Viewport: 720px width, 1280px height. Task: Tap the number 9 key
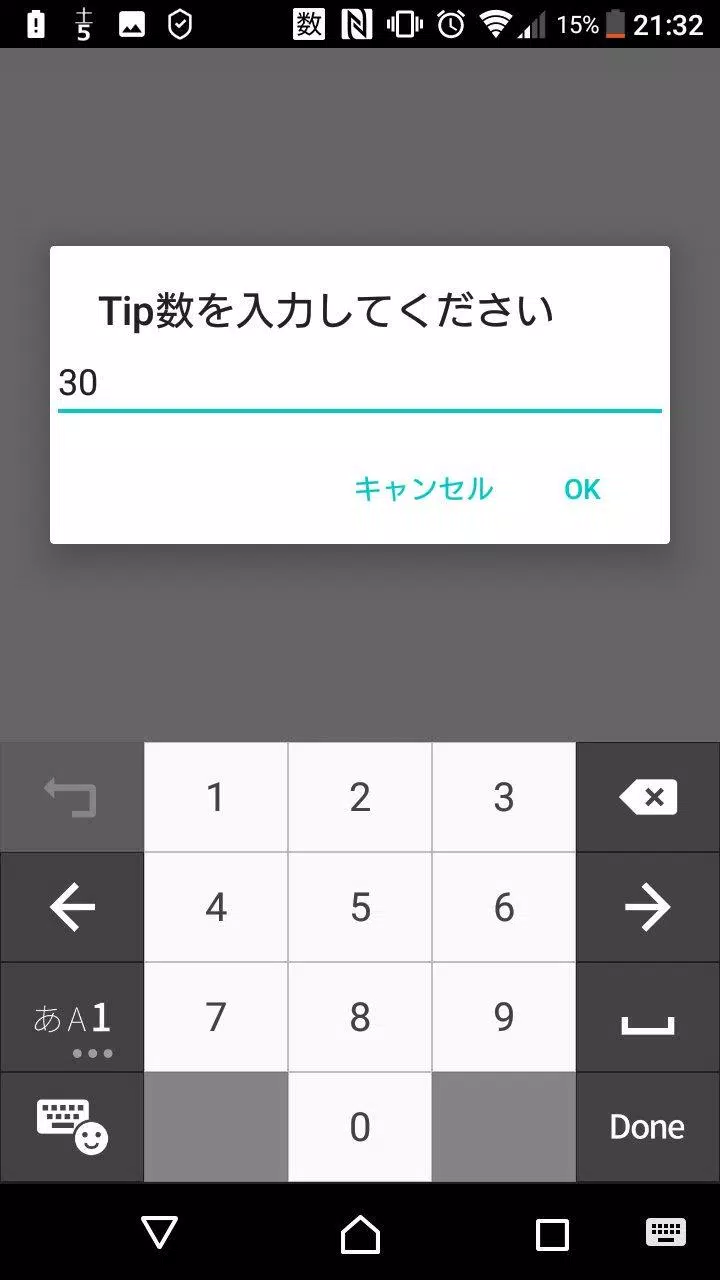504,1017
